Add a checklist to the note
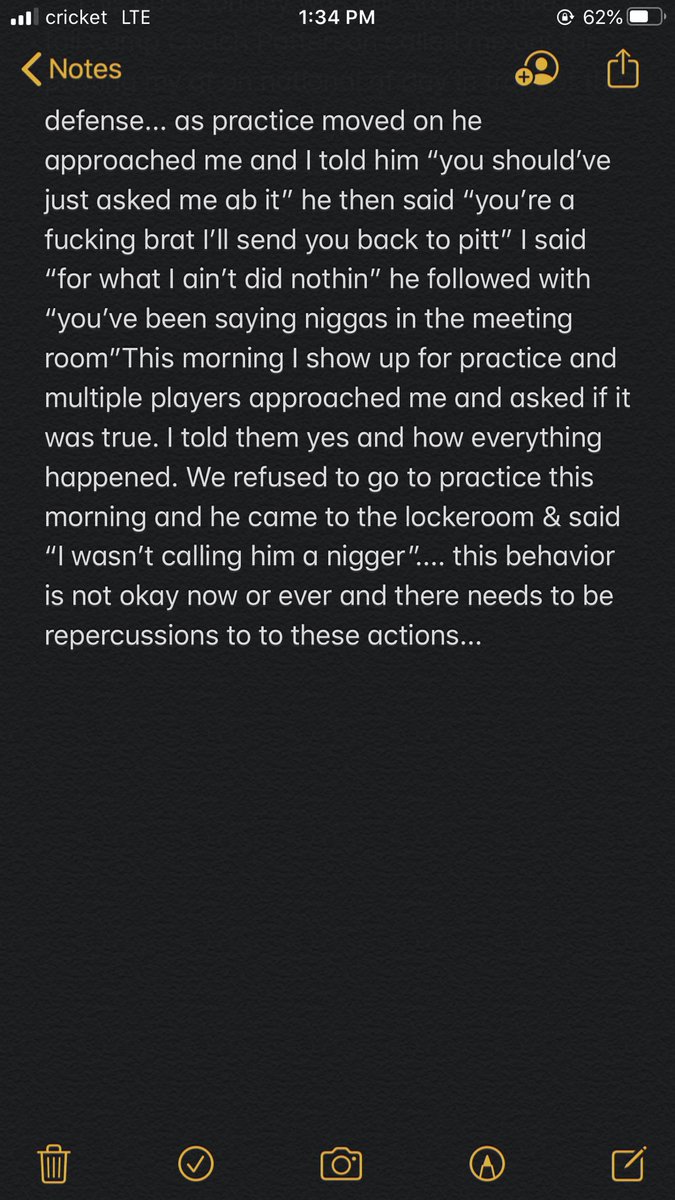675x1200 pixels. pyautogui.click(x=197, y=1164)
